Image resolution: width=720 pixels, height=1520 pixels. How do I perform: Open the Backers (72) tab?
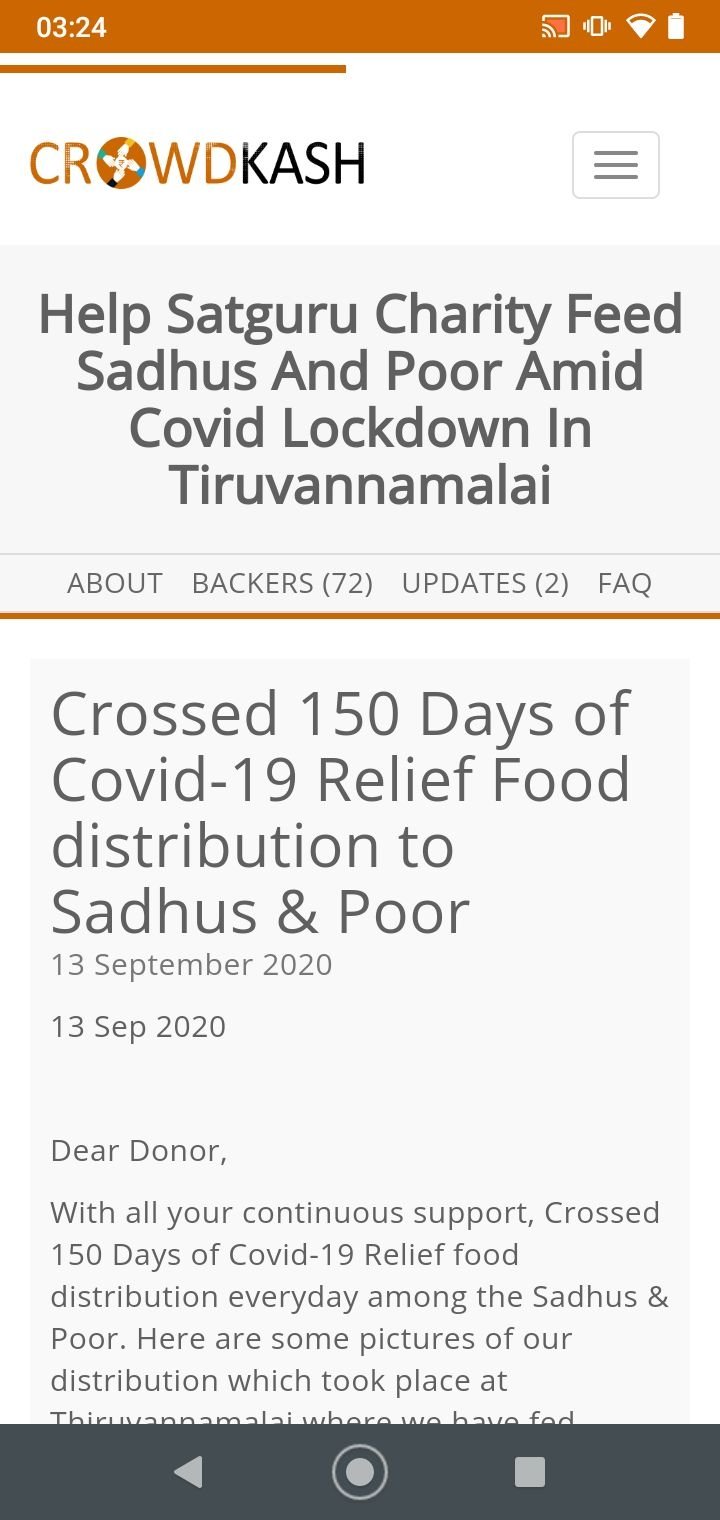coord(282,583)
